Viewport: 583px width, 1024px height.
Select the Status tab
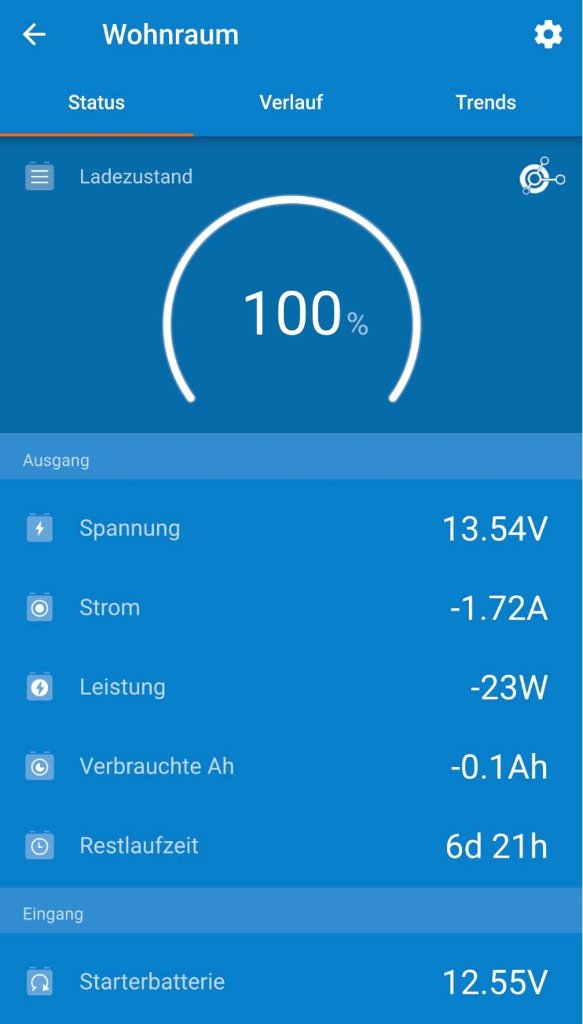coord(97,103)
